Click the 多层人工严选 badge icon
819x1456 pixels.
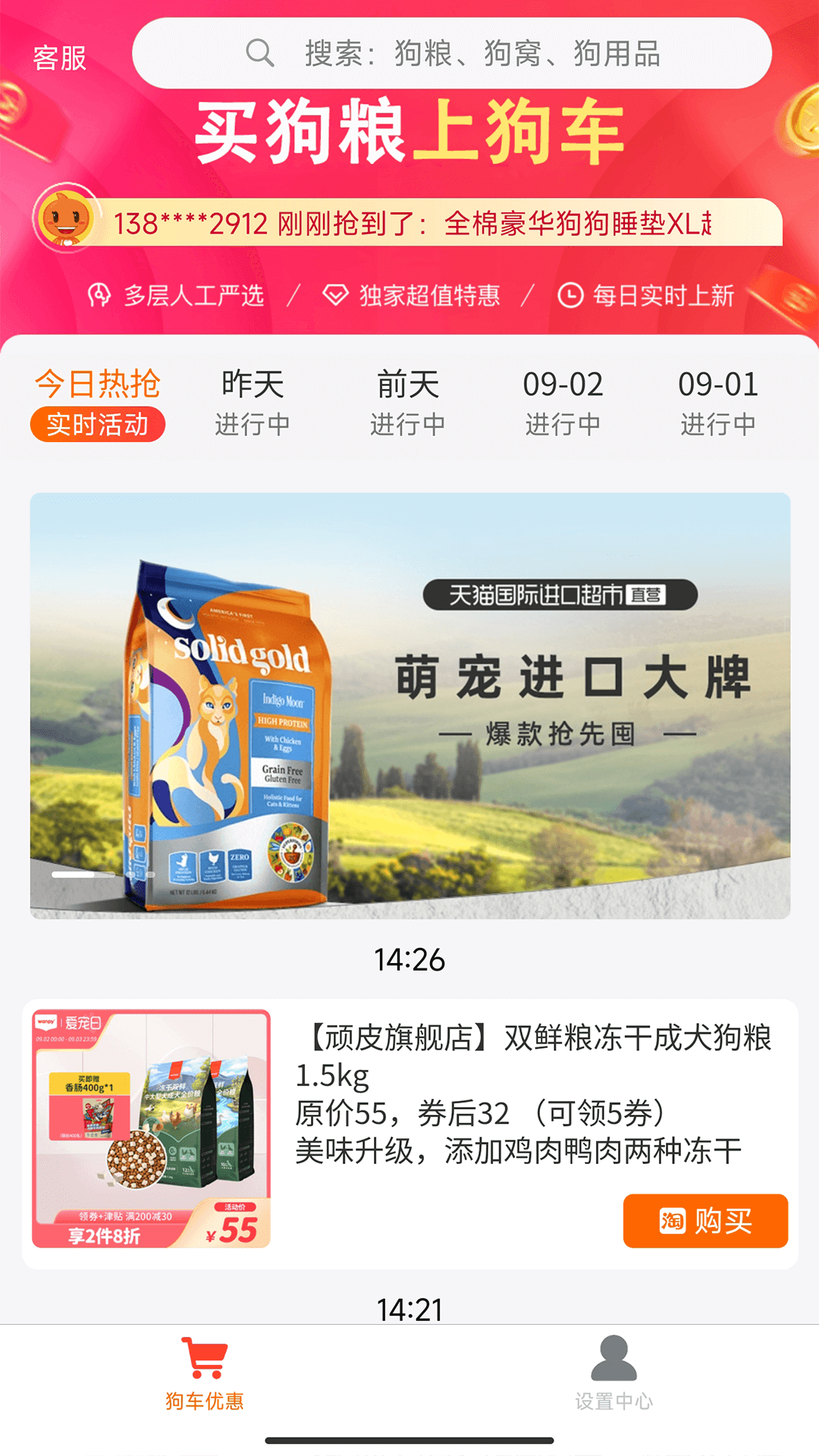pyautogui.click(x=99, y=296)
